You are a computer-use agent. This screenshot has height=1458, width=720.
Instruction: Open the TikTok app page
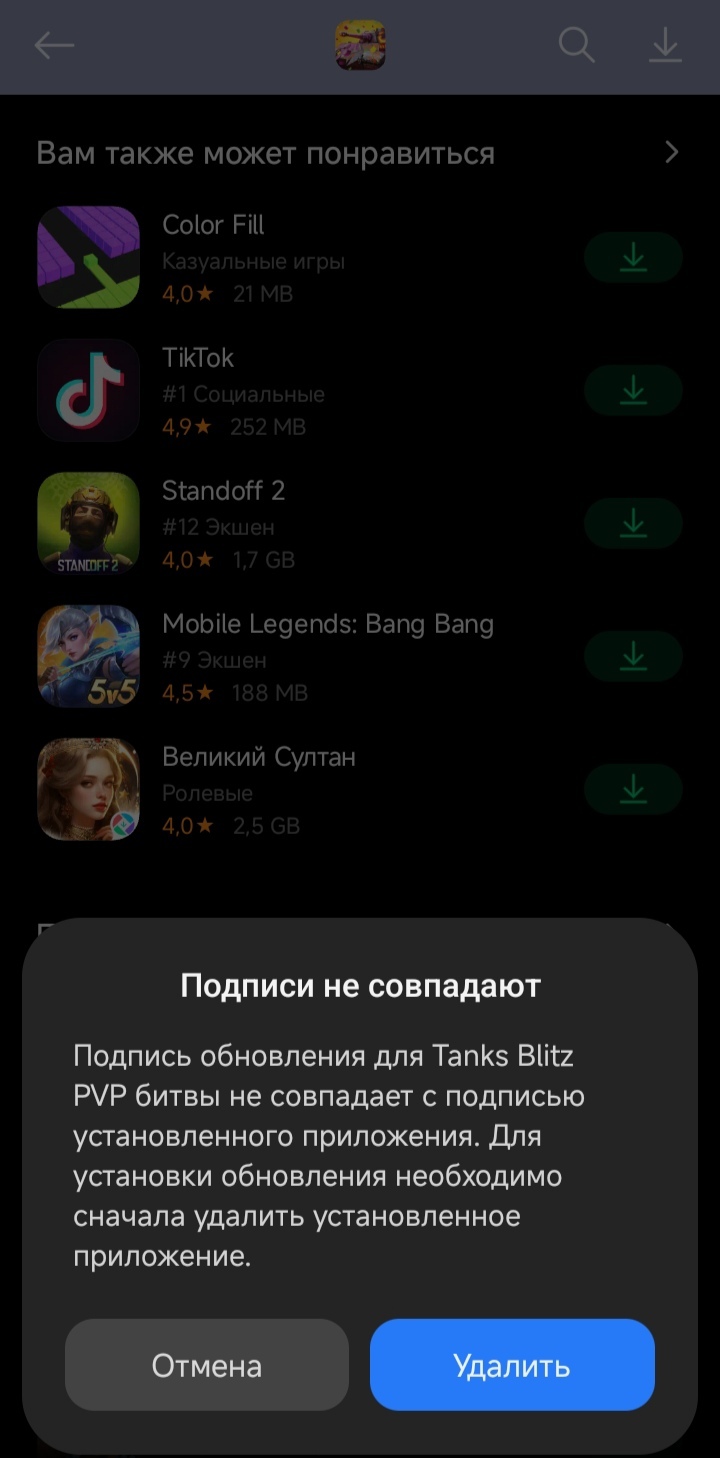click(198, 358)
